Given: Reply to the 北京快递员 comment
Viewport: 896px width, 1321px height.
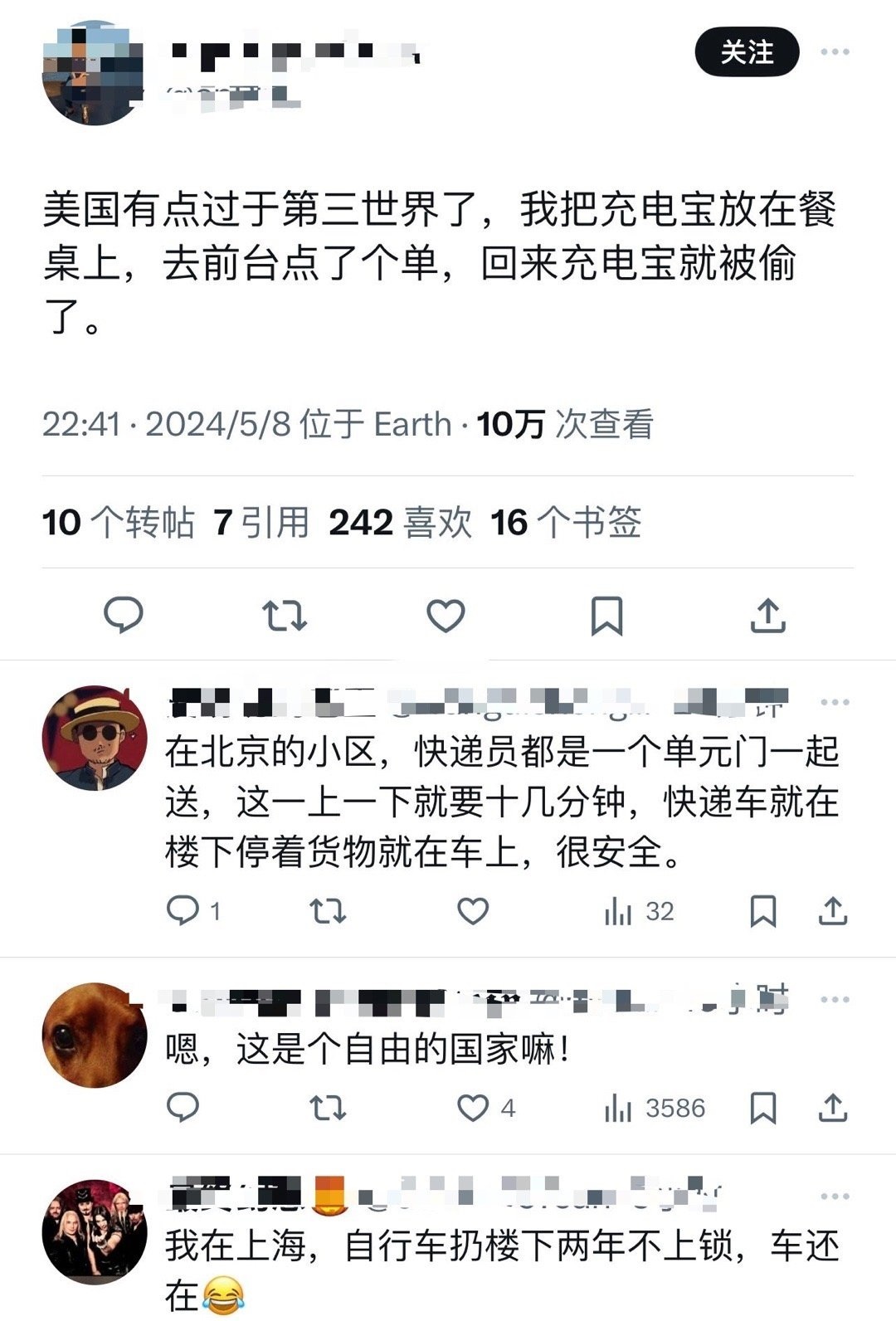Looking at the screenshot, I should click(183, 911).
